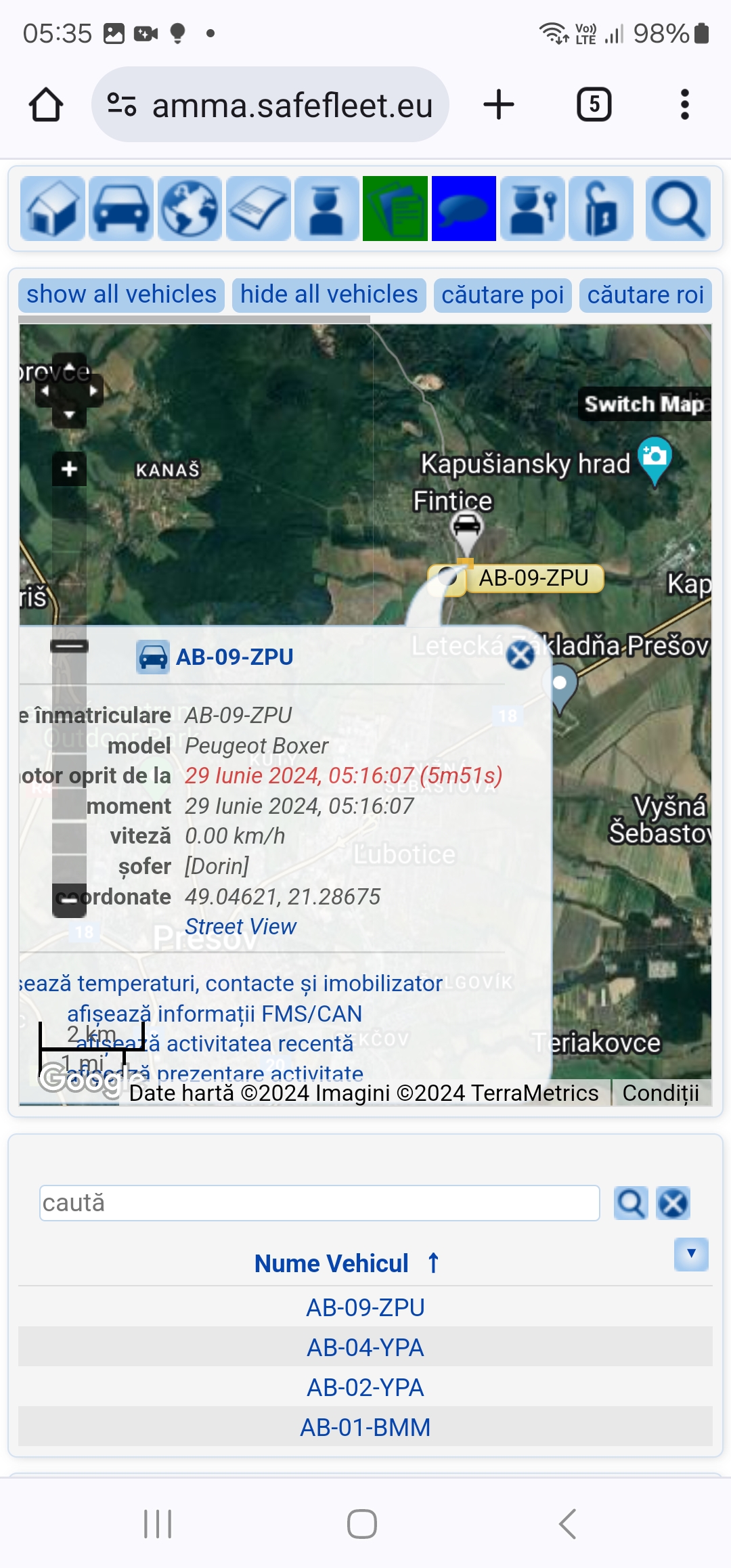Open the căutare poi search
This screenshot has height=1568, width=731.
pyautogui.click(x=502, y=295)
